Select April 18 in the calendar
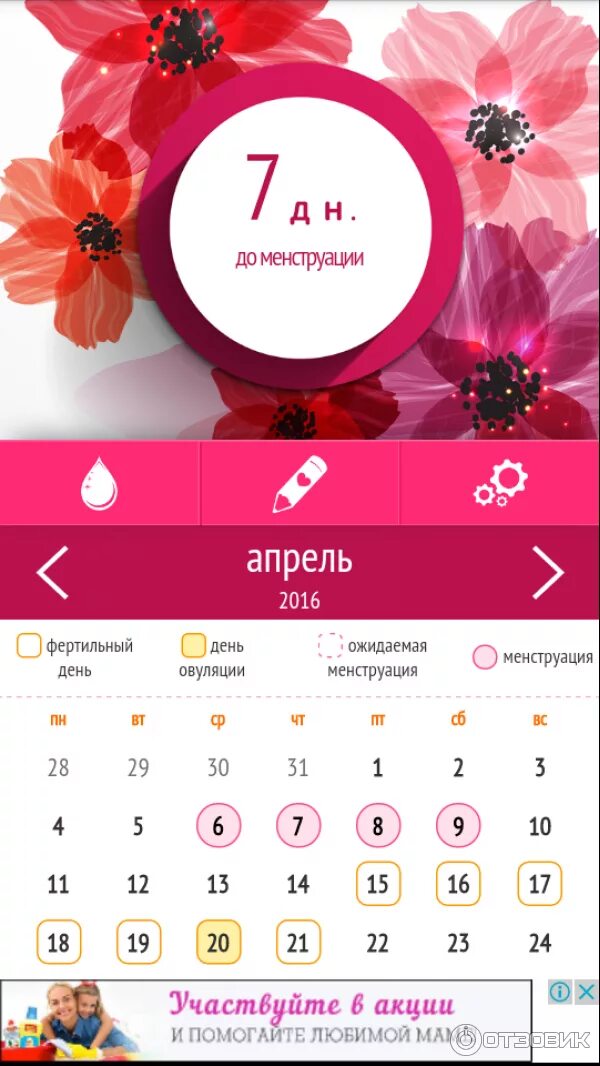 tap(59, 942)
